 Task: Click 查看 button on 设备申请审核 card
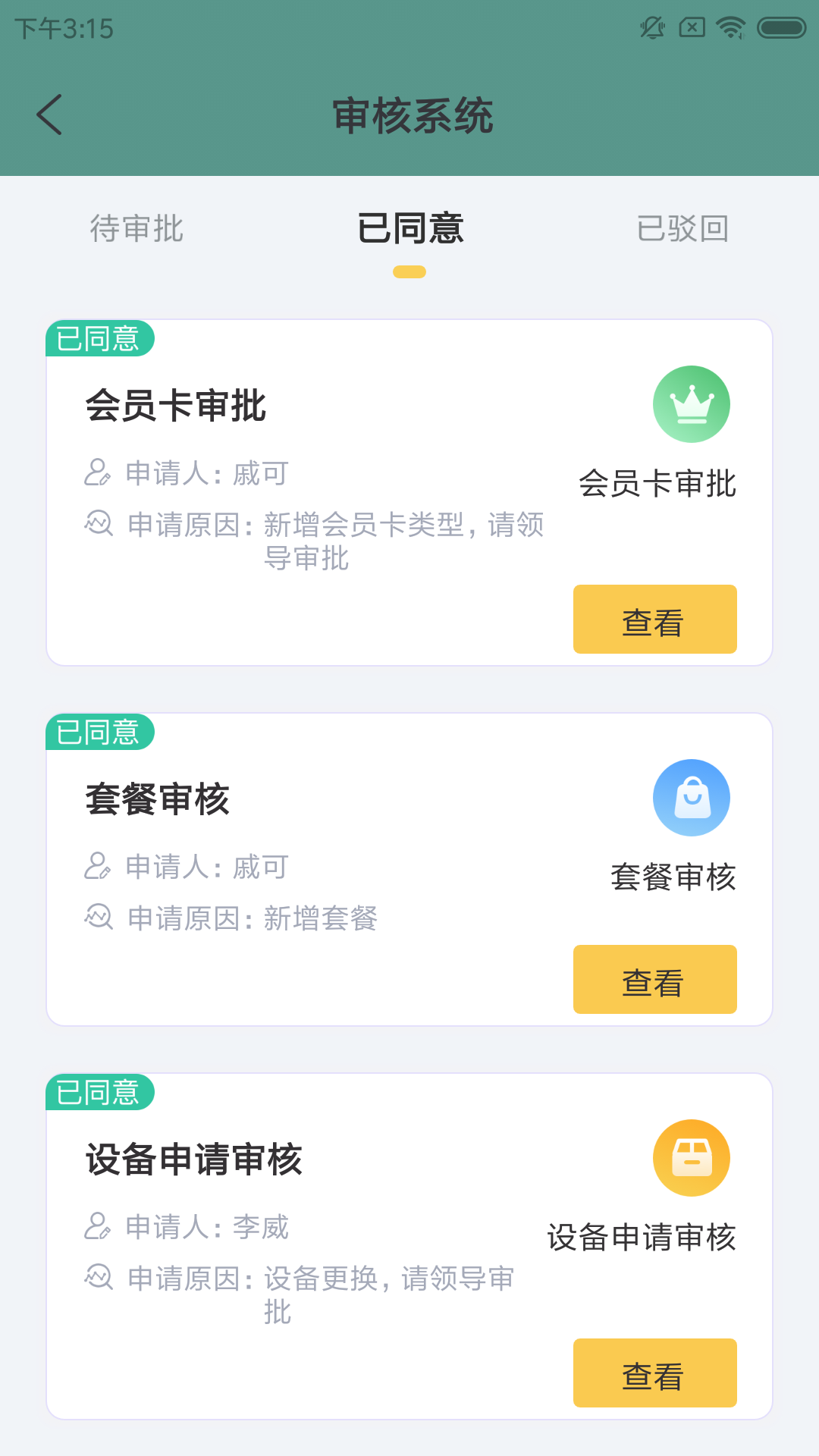click(654, 1373)
